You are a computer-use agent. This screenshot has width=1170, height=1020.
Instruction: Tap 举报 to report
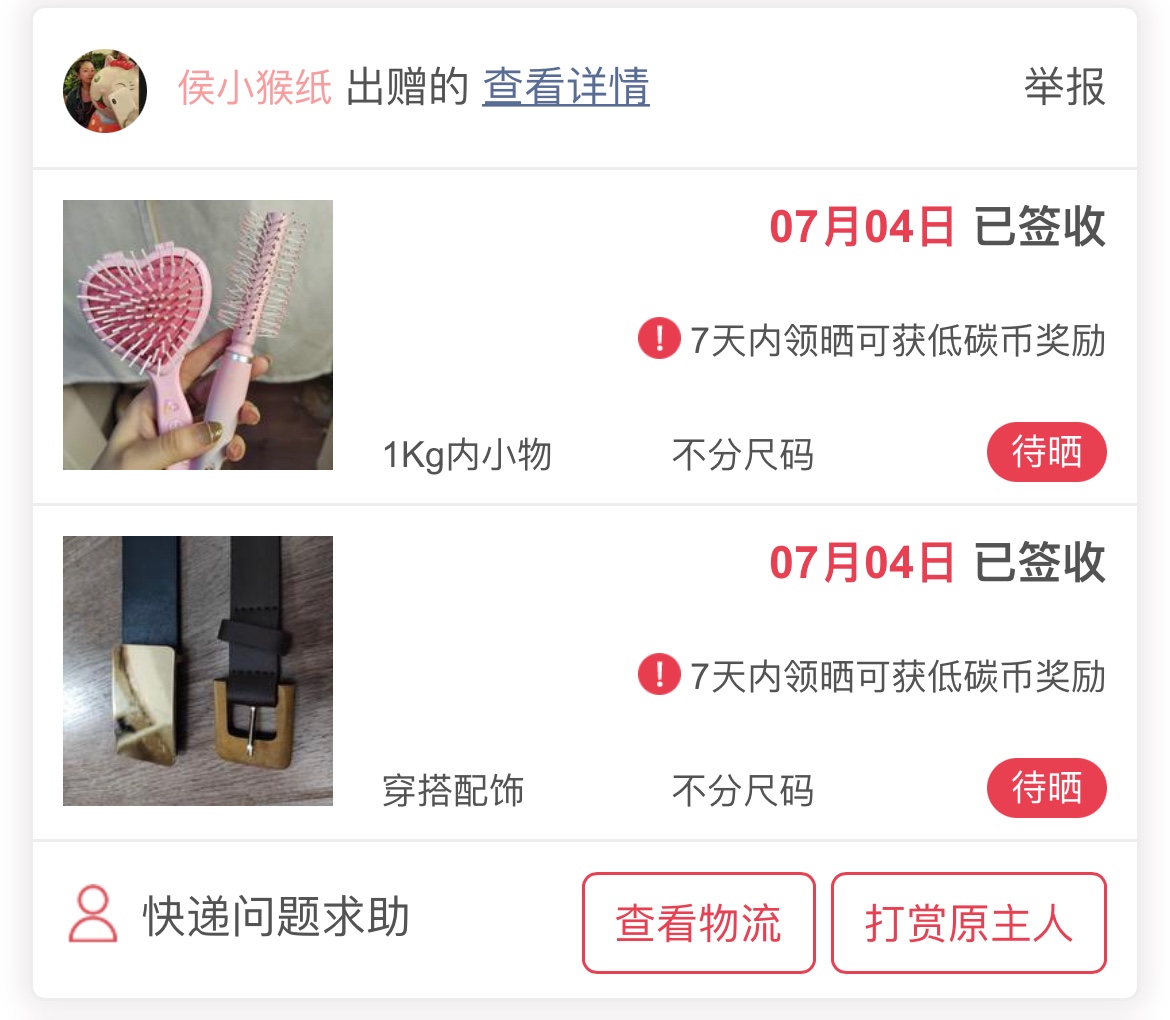(1064, 88)
